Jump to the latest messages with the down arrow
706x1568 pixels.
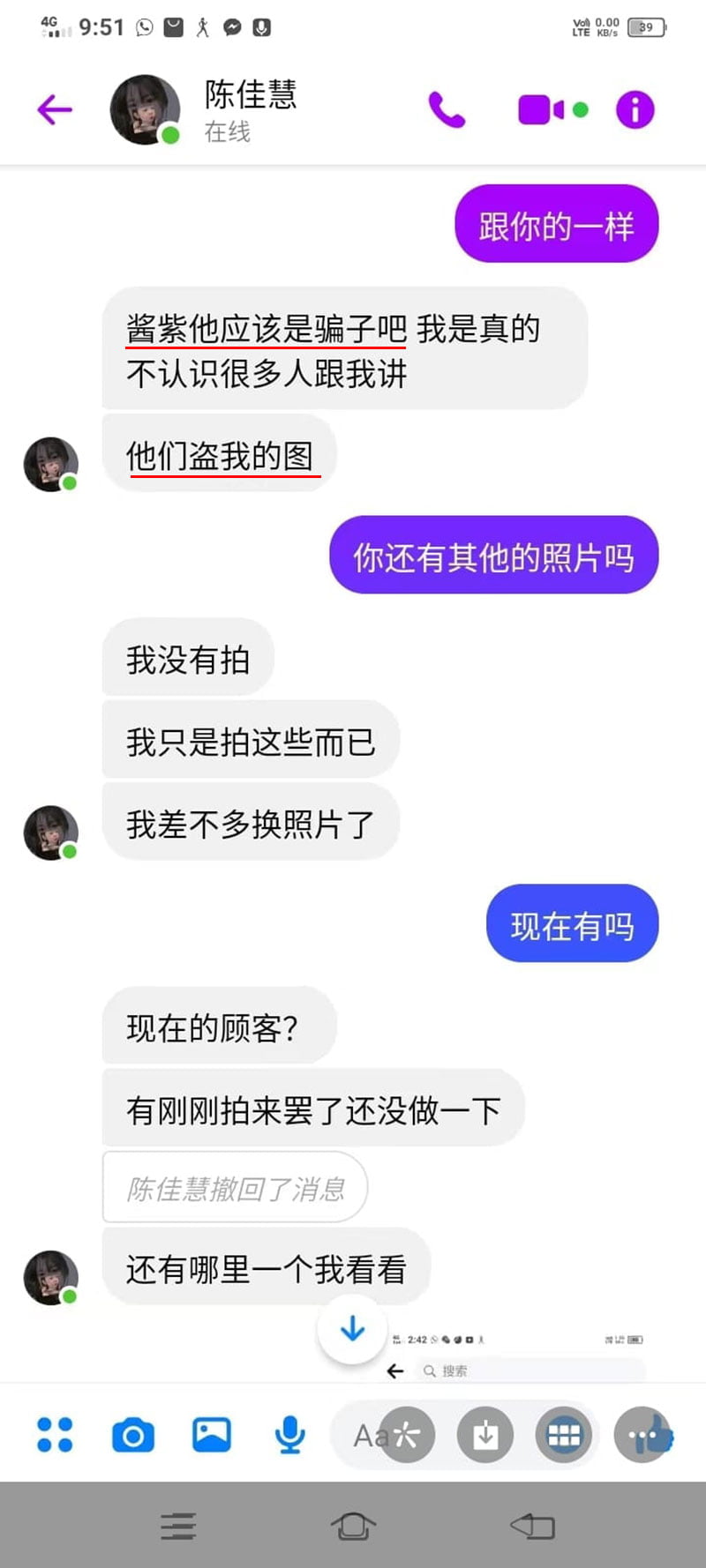(x=352, y=1328)
